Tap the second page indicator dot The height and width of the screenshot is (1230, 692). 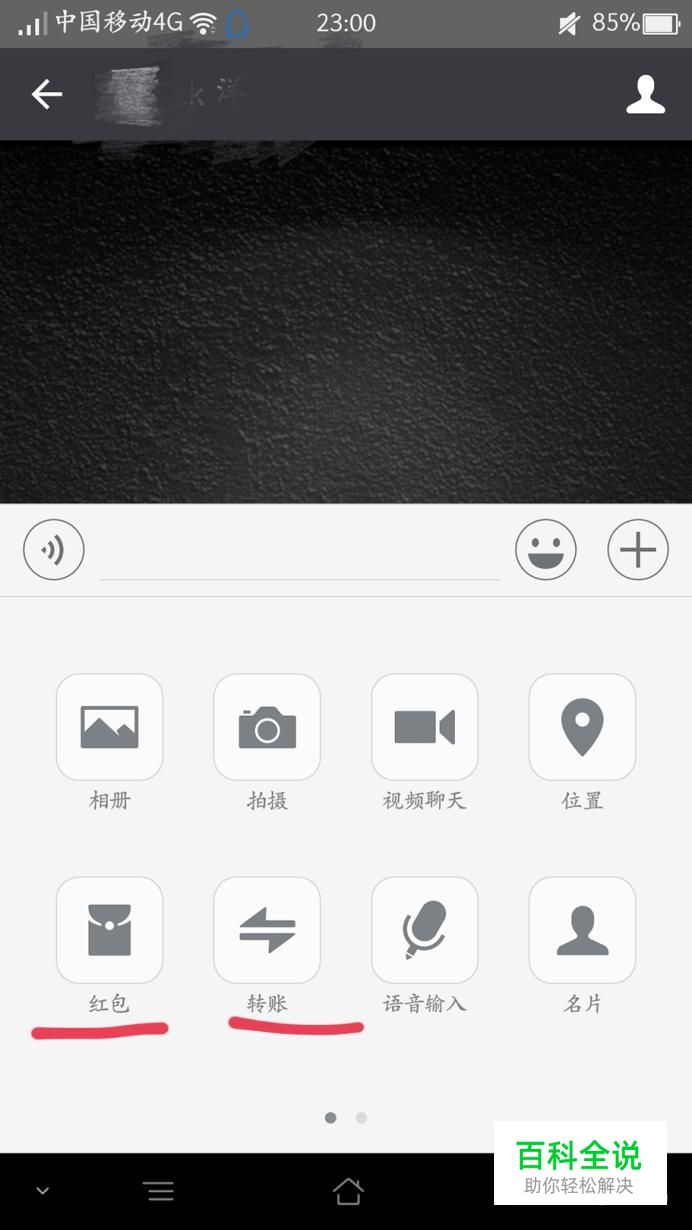point(361,1117)
